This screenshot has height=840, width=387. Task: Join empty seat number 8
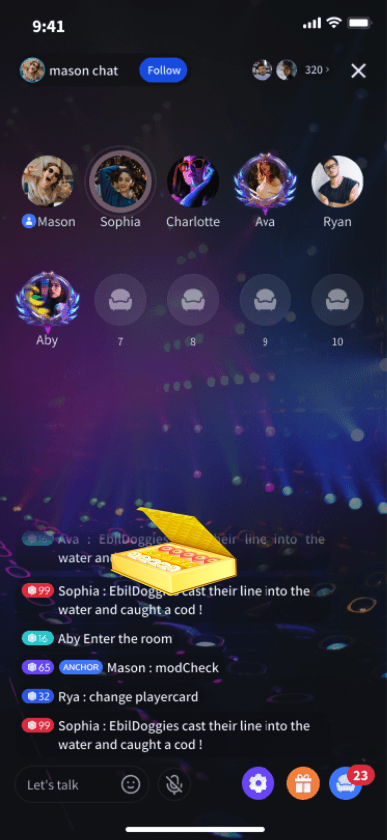pos(193,300)
